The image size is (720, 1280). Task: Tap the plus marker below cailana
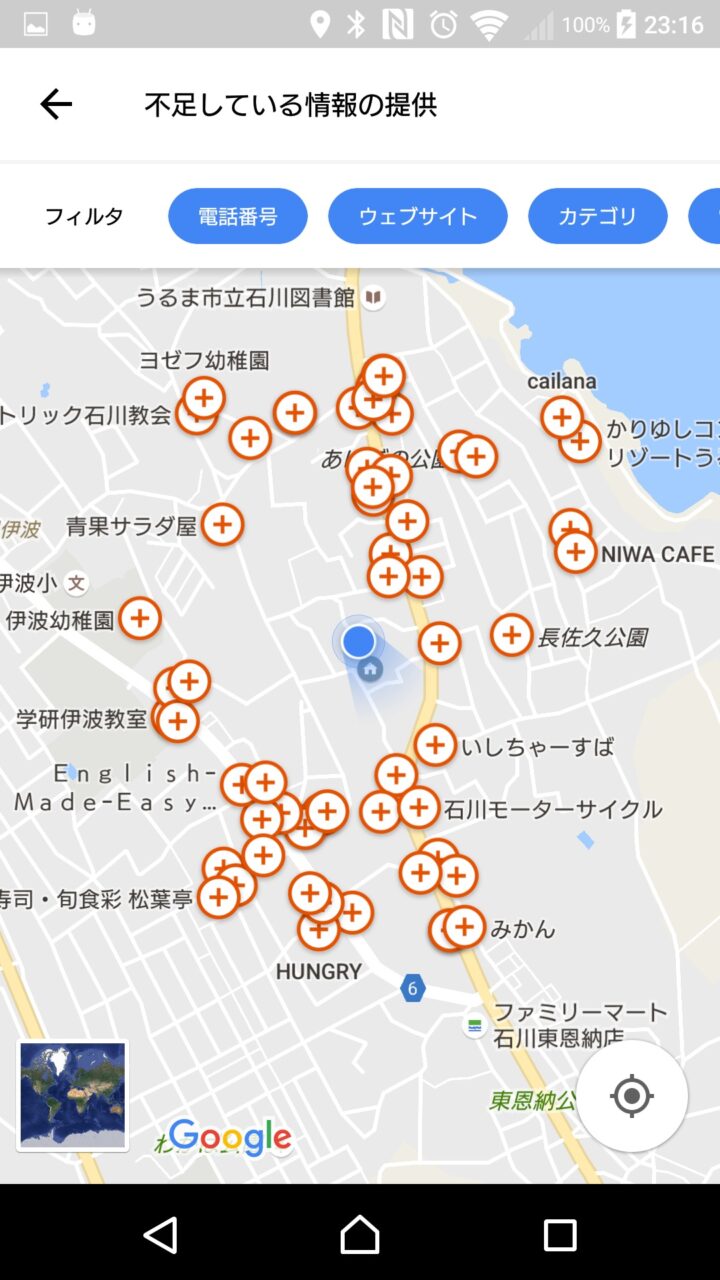[x=562, y=417]
